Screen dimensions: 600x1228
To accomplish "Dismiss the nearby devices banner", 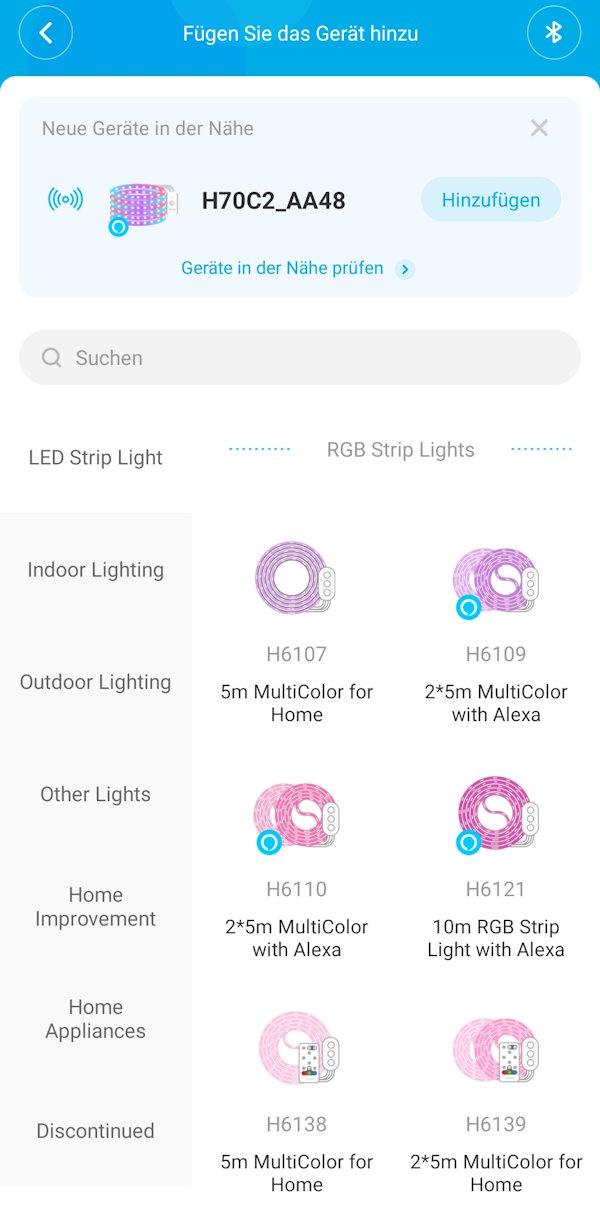I will tap(539, 128).
